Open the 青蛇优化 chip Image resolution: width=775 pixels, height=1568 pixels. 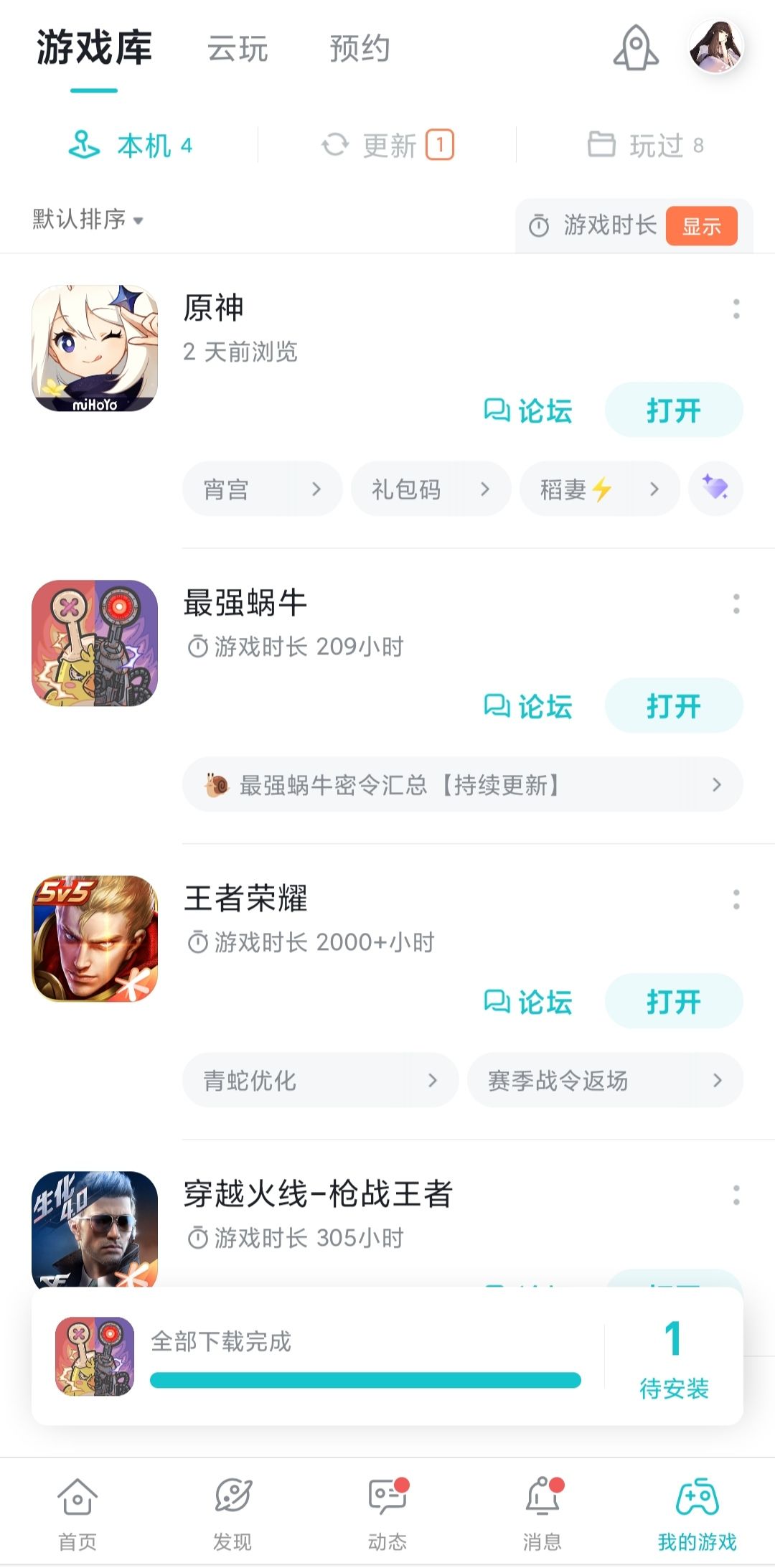pyautogui.click(x=320, y=1081)
